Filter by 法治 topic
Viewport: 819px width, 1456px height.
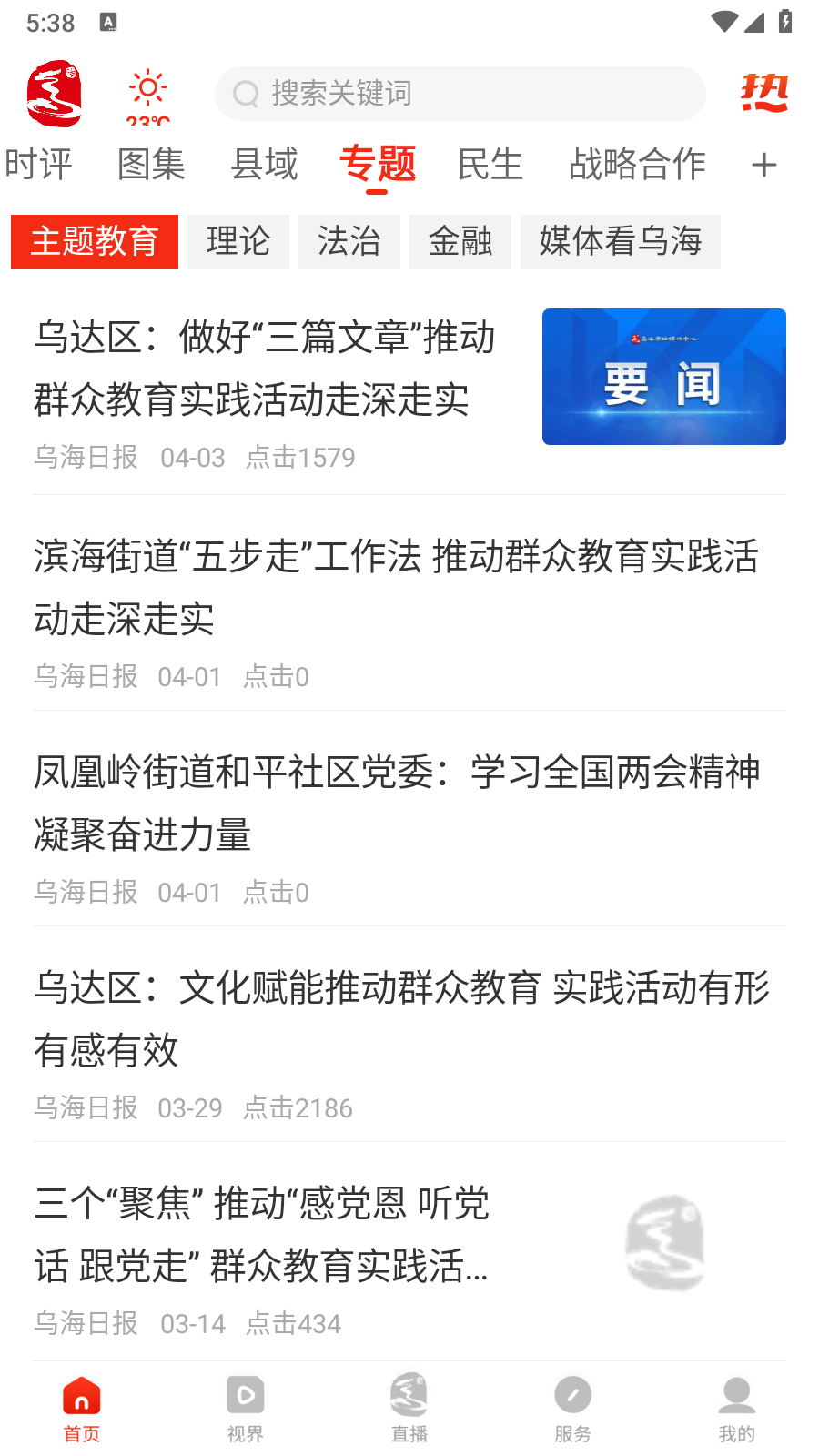349,242
